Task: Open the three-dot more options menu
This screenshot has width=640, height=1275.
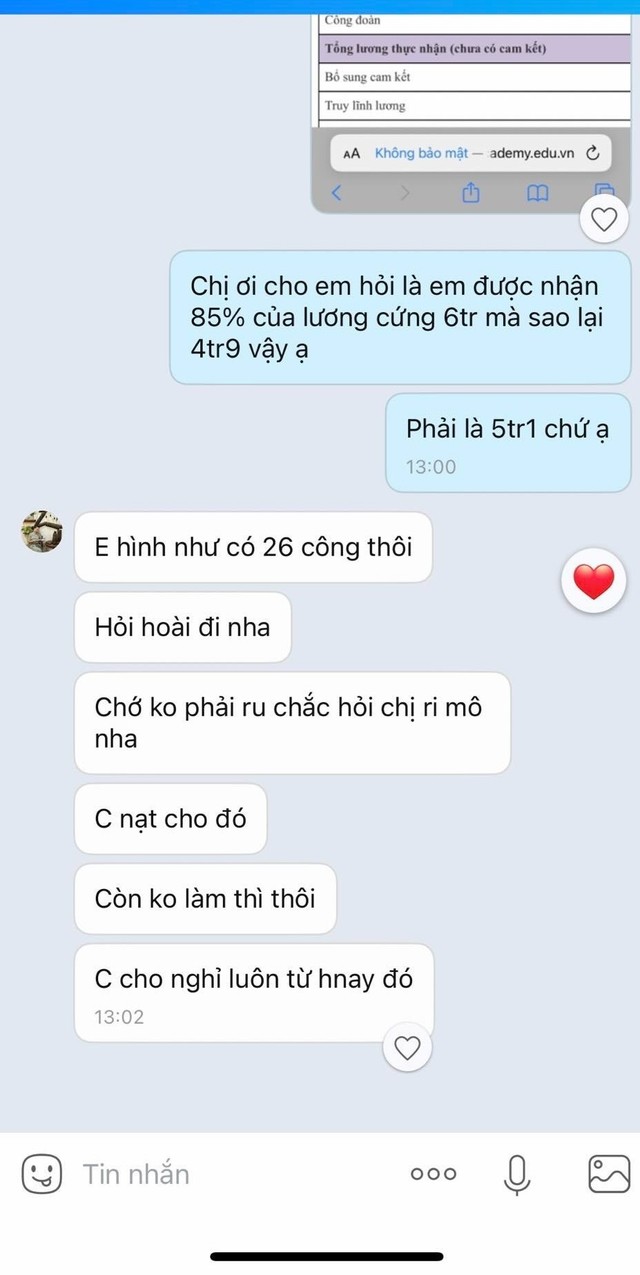Action: (433, 1173)
